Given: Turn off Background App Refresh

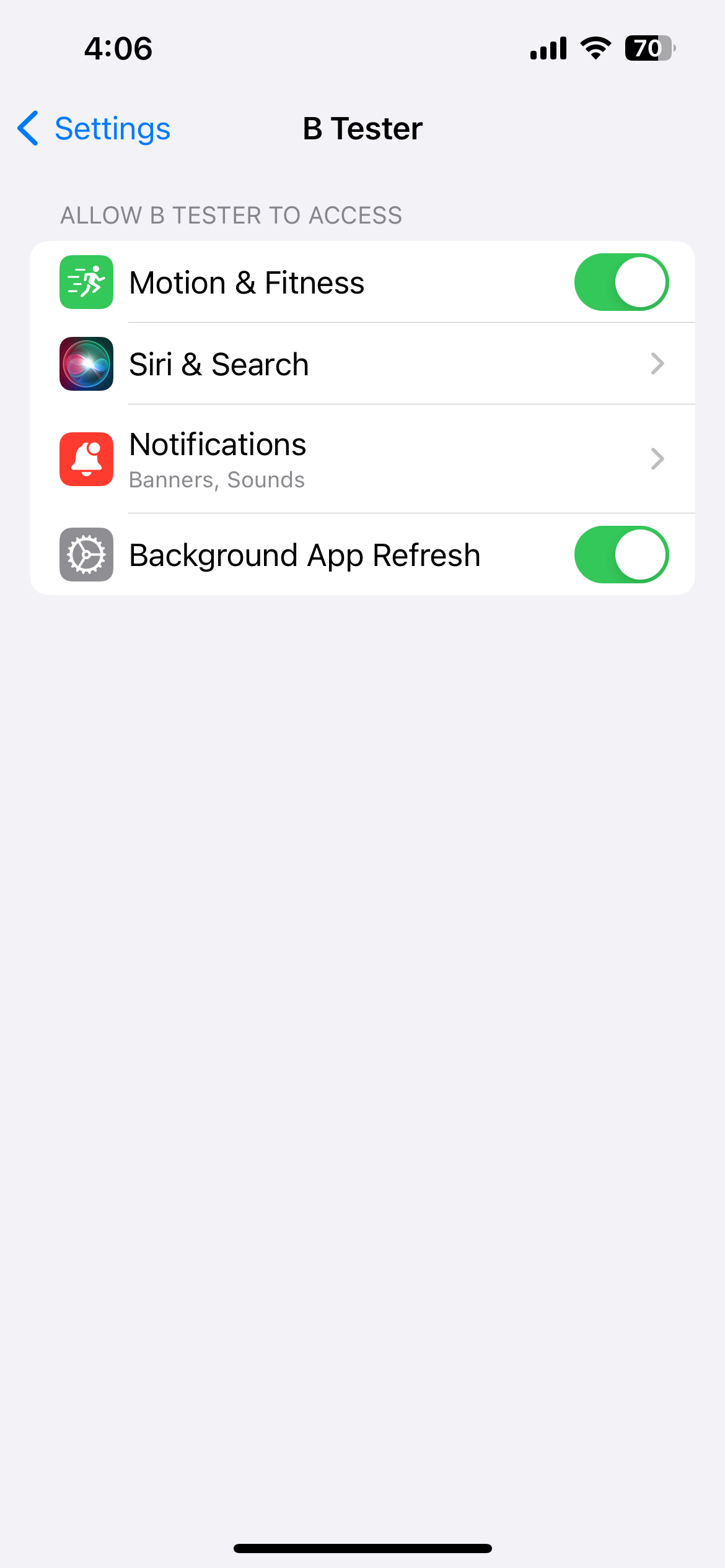Looking at the screenshot, I should (x=621, y=555).
